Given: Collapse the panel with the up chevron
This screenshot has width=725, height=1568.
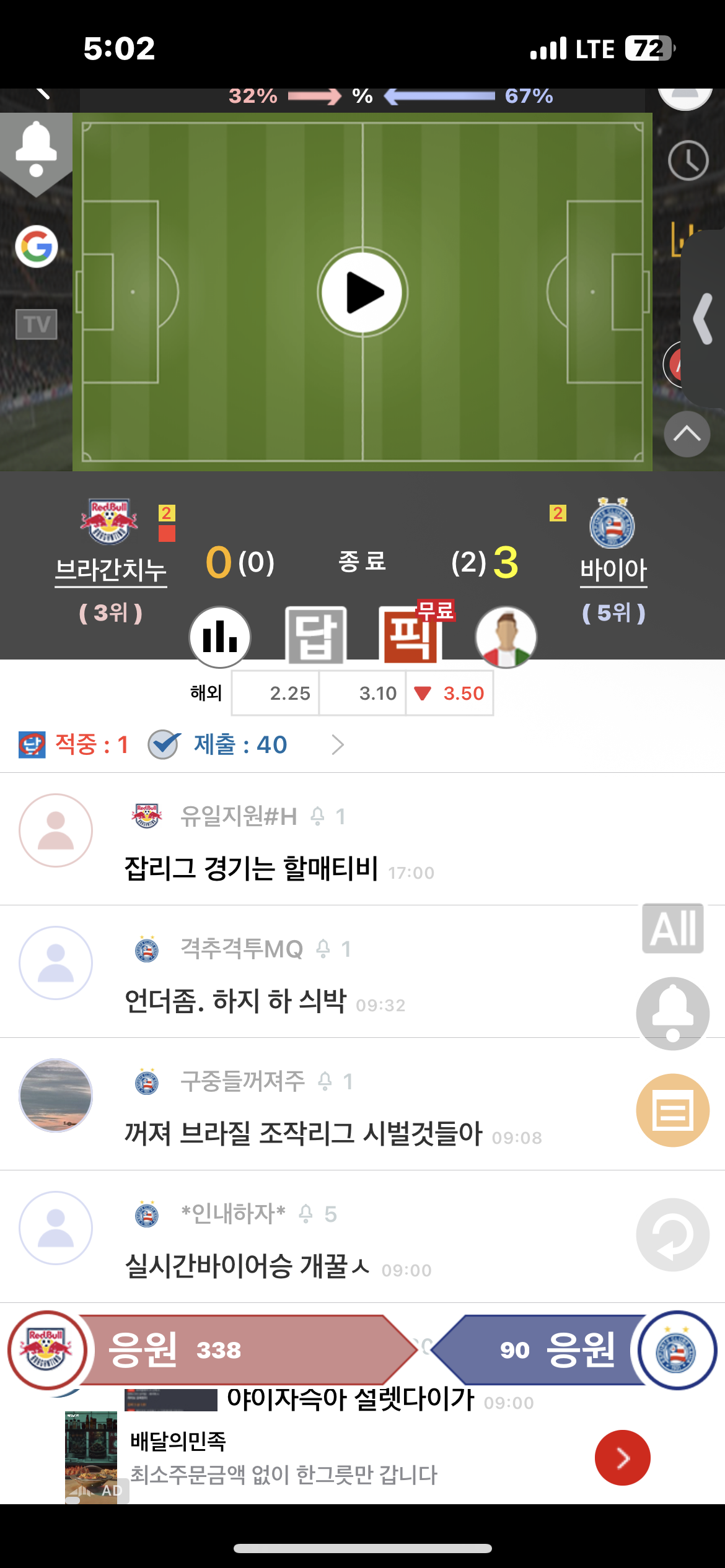Looking at the screenshot, I should pyautogui.click(x=687, y=434).
